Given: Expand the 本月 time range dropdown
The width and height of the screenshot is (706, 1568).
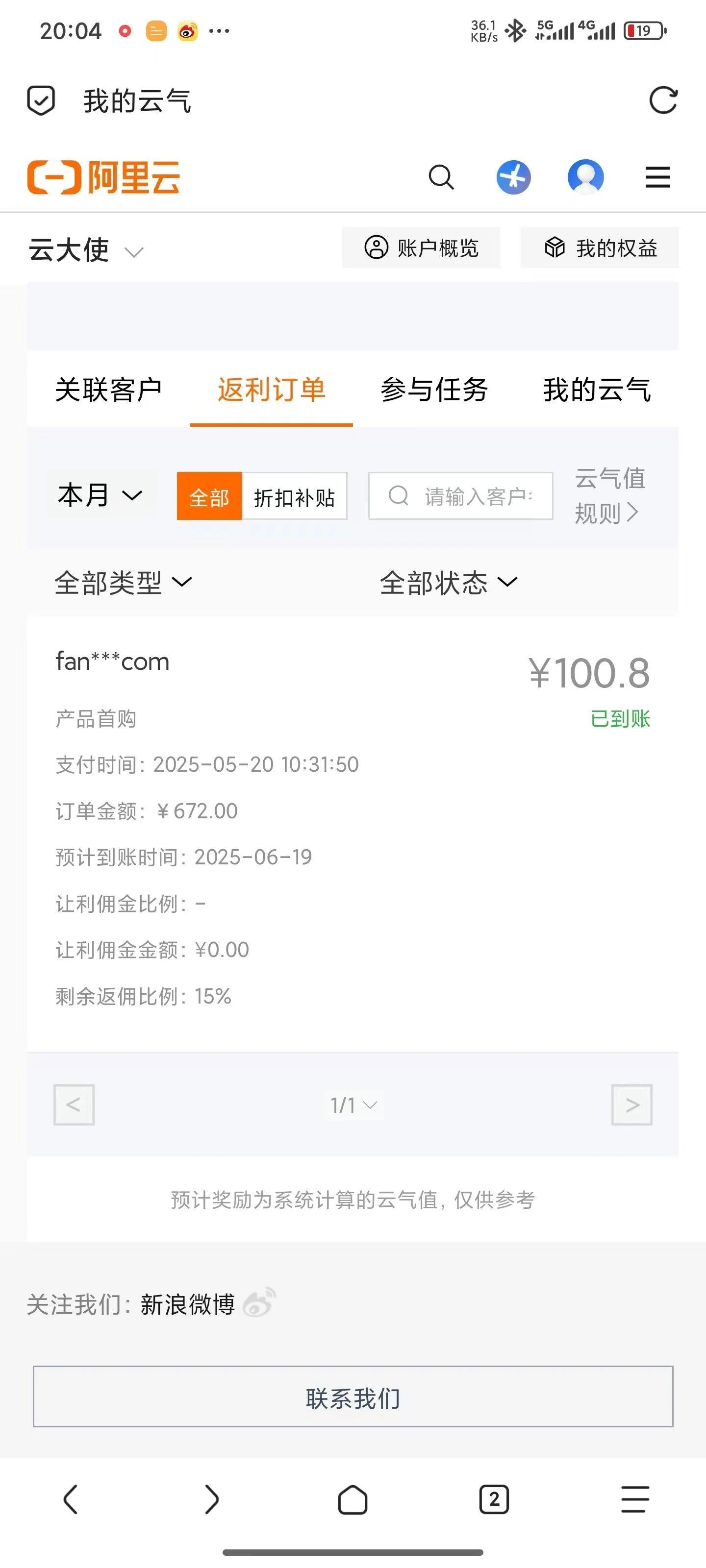Looking at the screenshot, I should click(101, 495).
